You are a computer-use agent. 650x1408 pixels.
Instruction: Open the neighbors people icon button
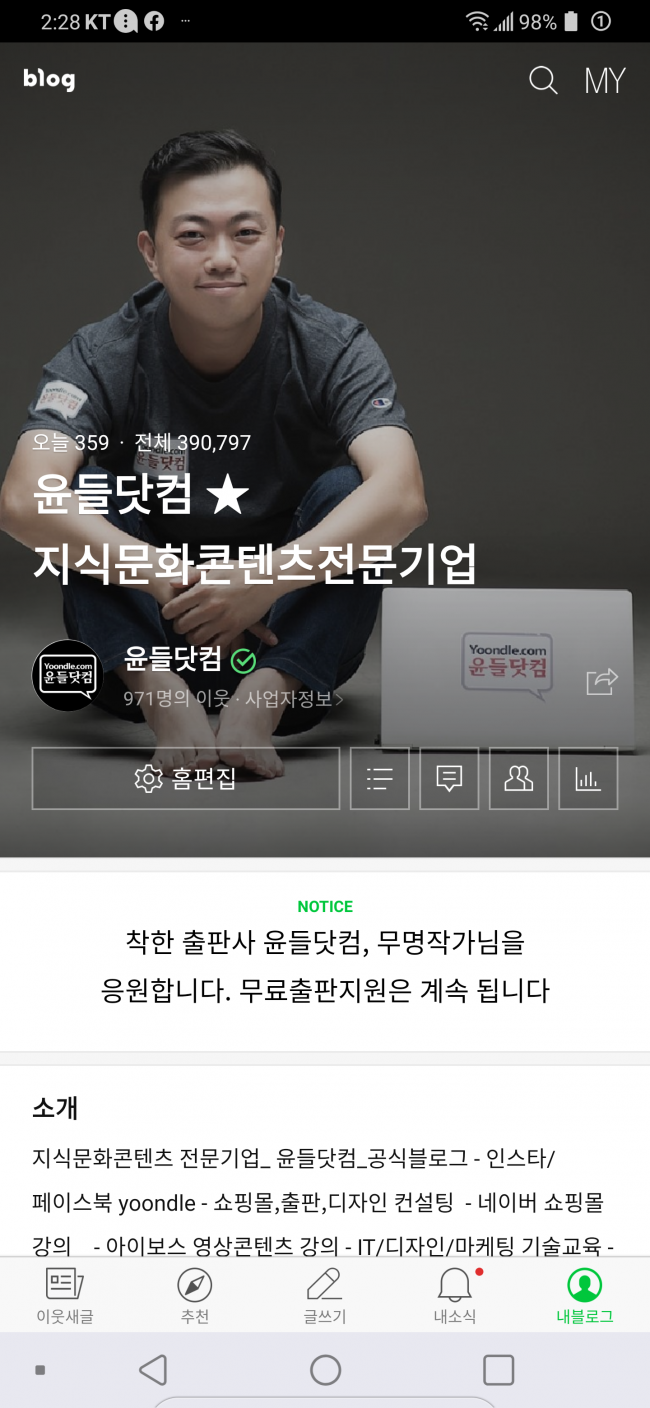(x=519, y=778)
